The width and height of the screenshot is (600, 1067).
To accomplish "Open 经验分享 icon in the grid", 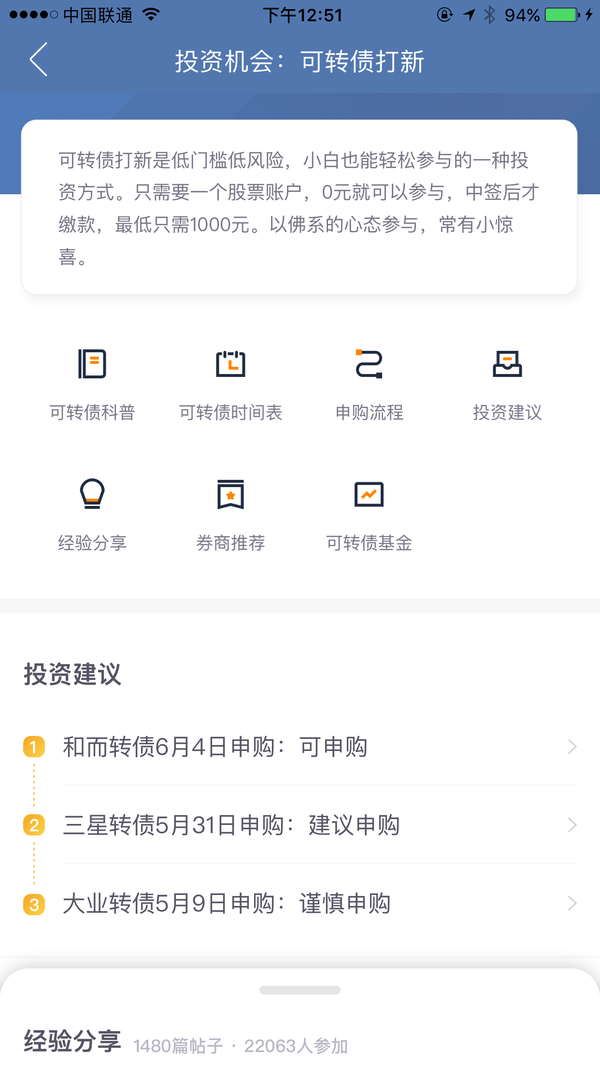I will [92, 515].
